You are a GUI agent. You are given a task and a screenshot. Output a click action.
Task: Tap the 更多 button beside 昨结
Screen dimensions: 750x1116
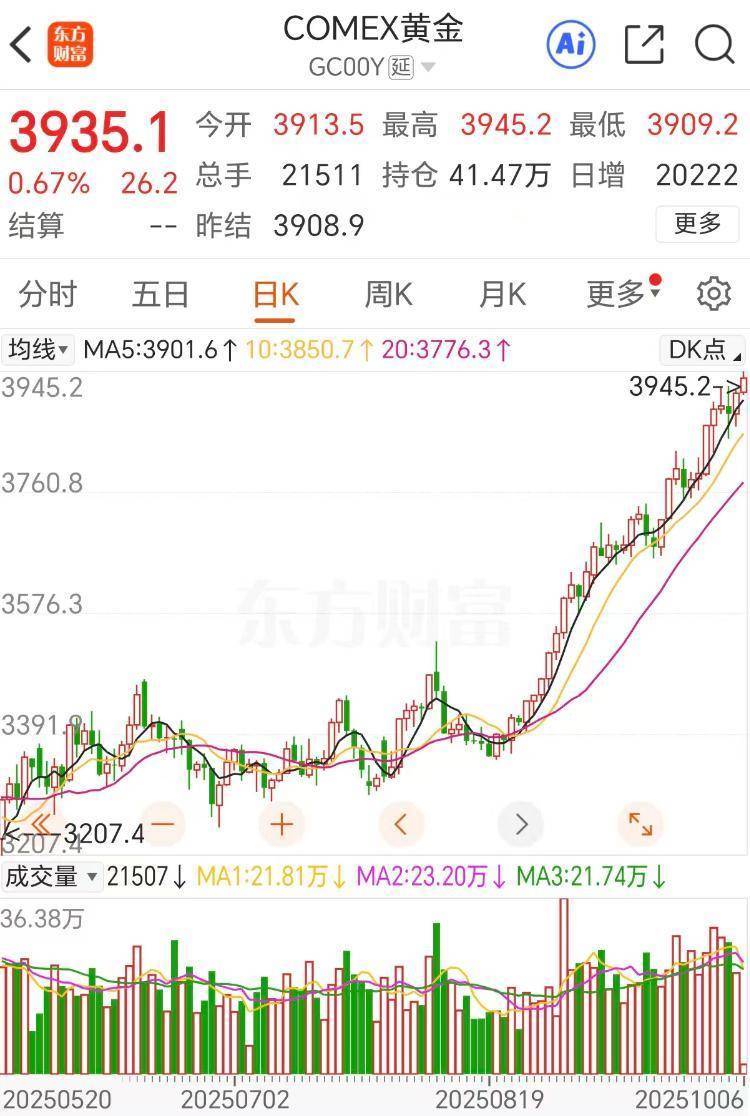(x=697, y=224)
